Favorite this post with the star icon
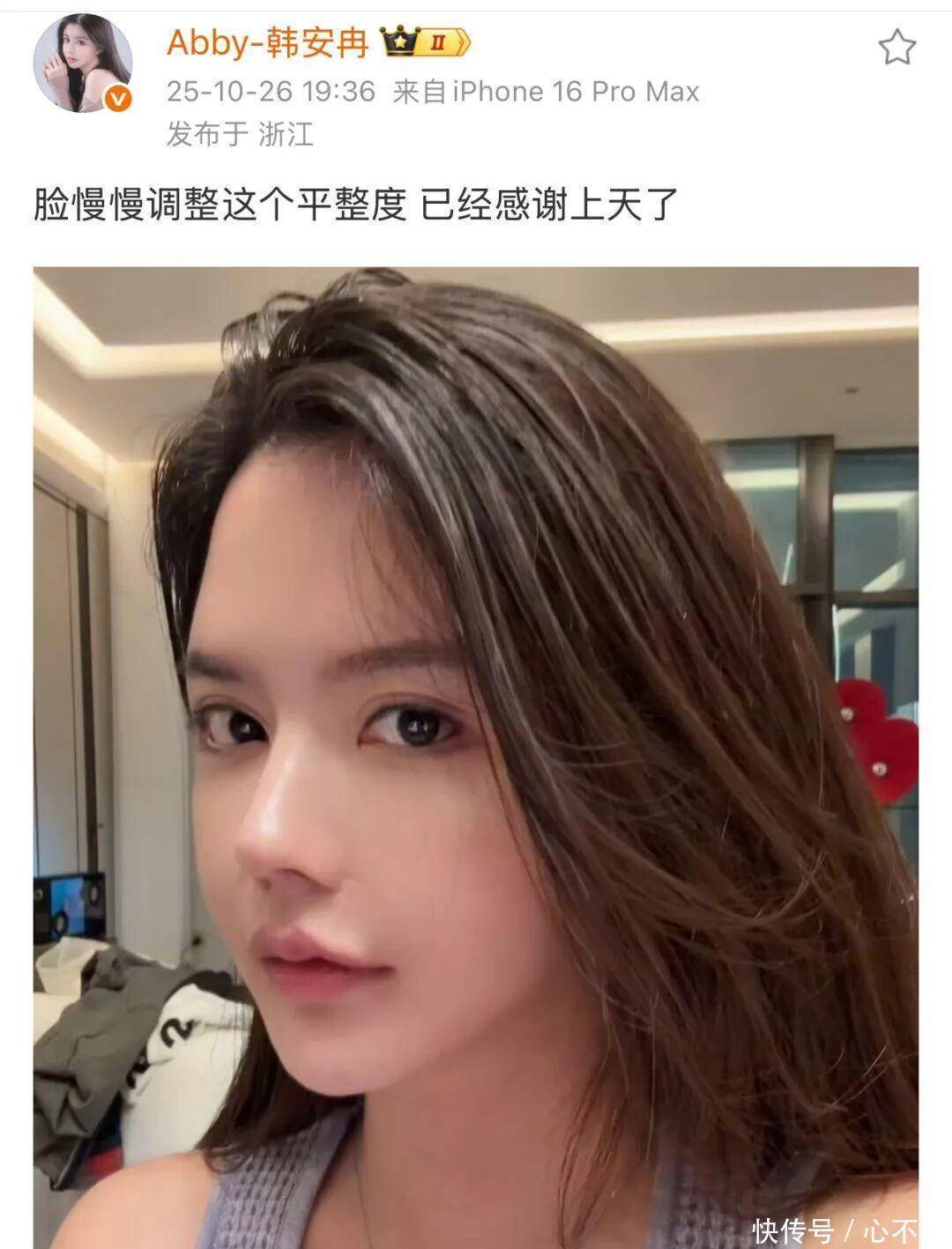Viewport: 952px width, 1249px height. click(x=896, y=48)
